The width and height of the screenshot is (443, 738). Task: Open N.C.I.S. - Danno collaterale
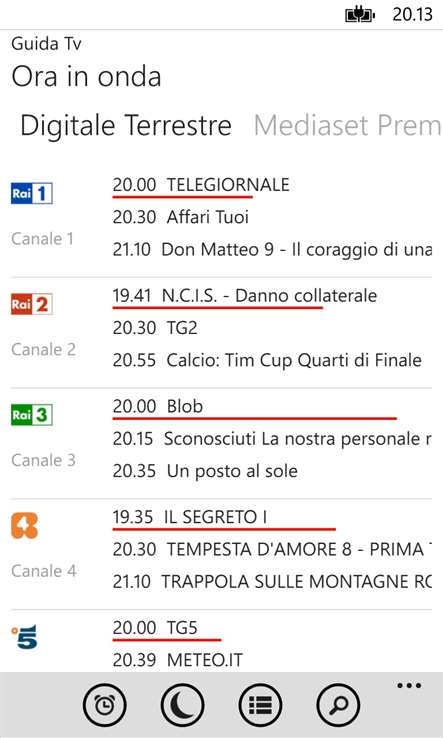245,296
